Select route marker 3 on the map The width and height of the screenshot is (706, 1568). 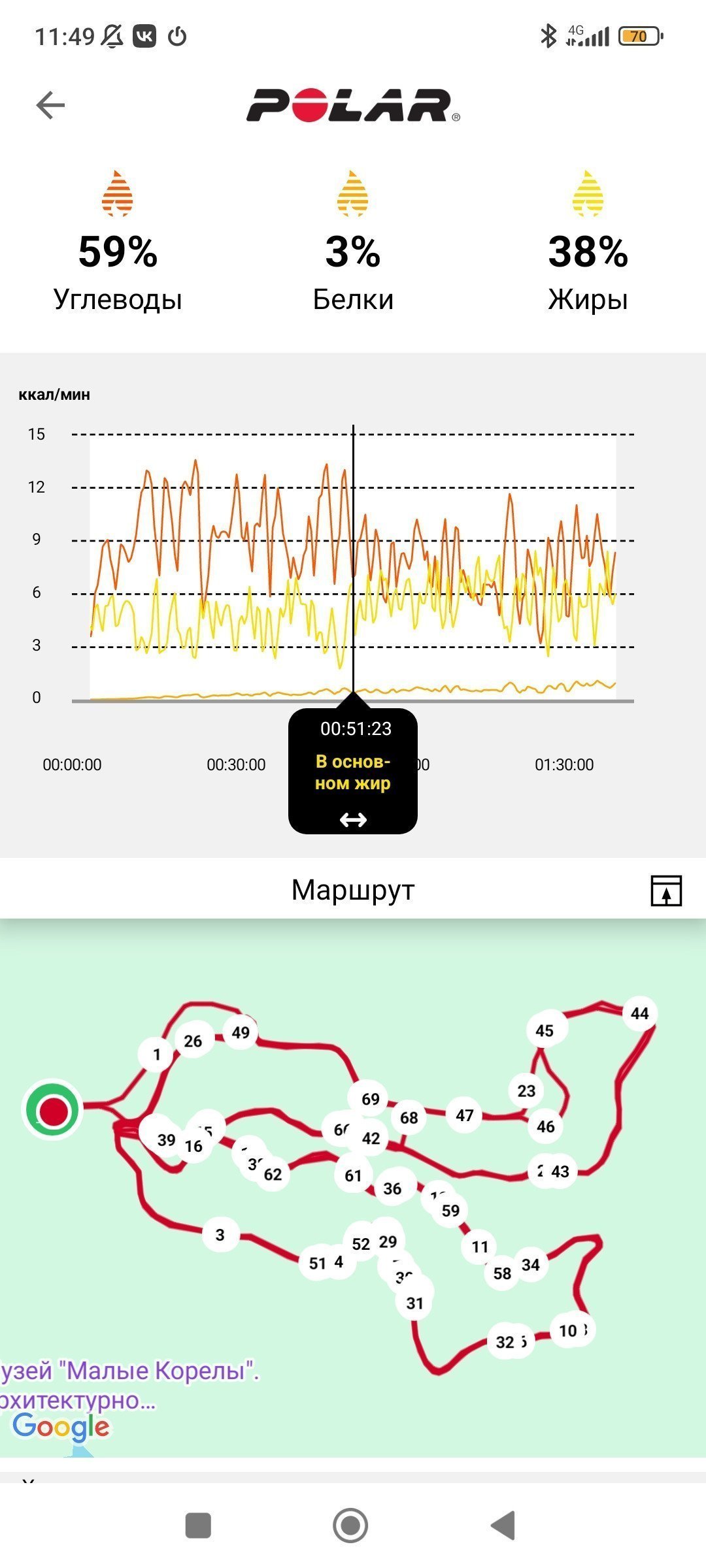pos(220,1235)
